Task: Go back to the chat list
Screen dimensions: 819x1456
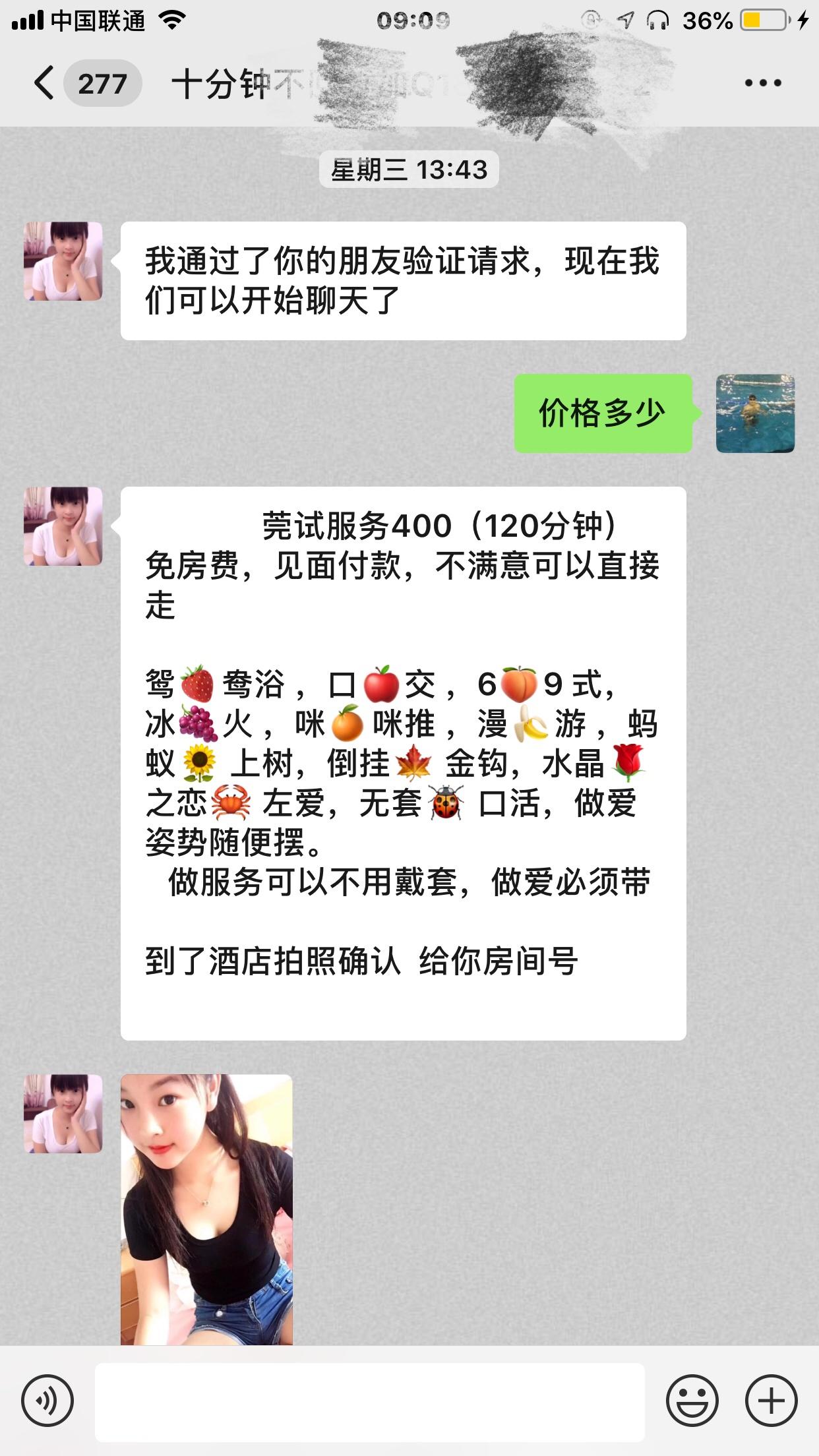Action: pos(45,84)
